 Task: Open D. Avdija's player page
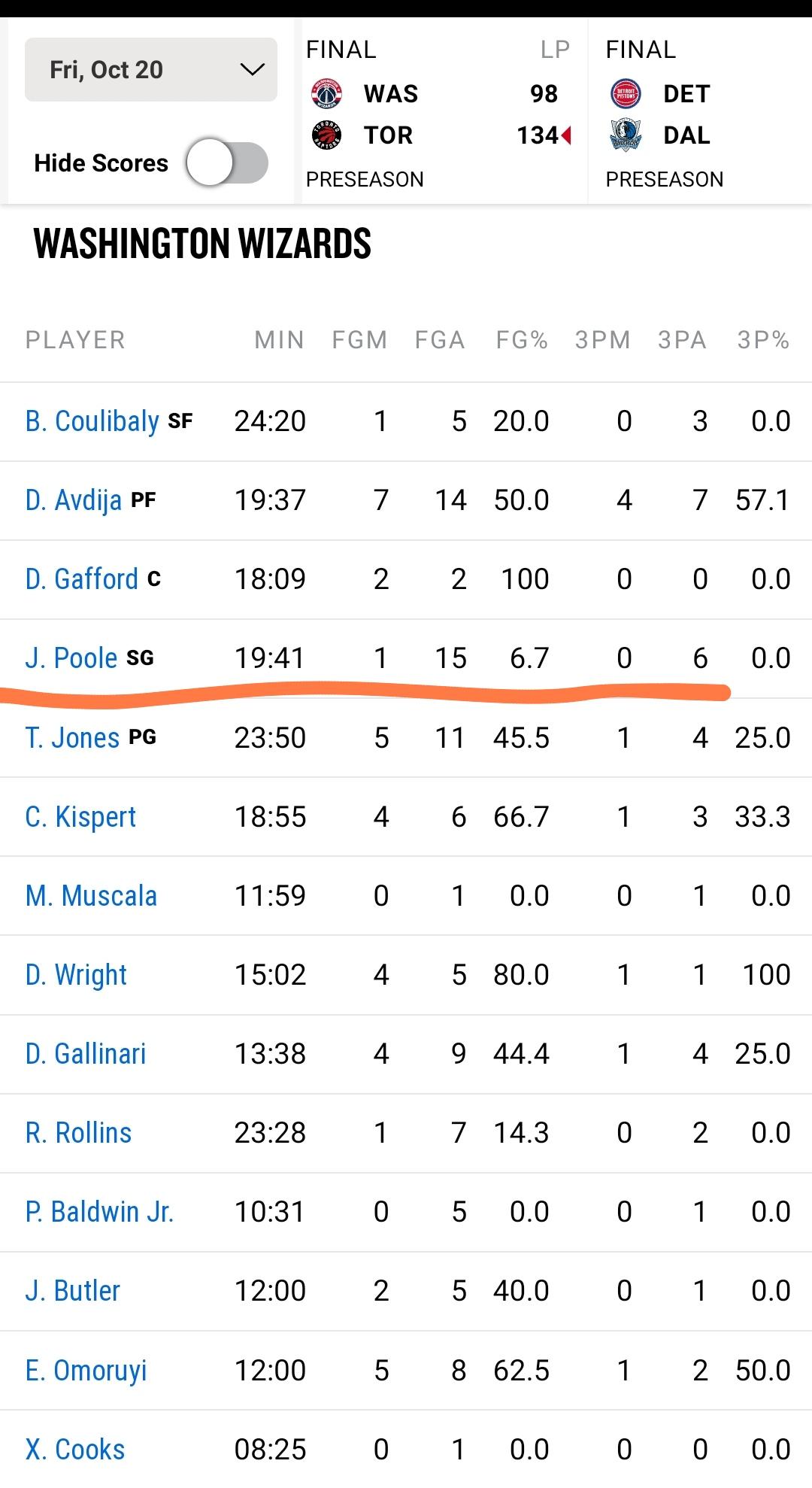click(x=73, y=500)
